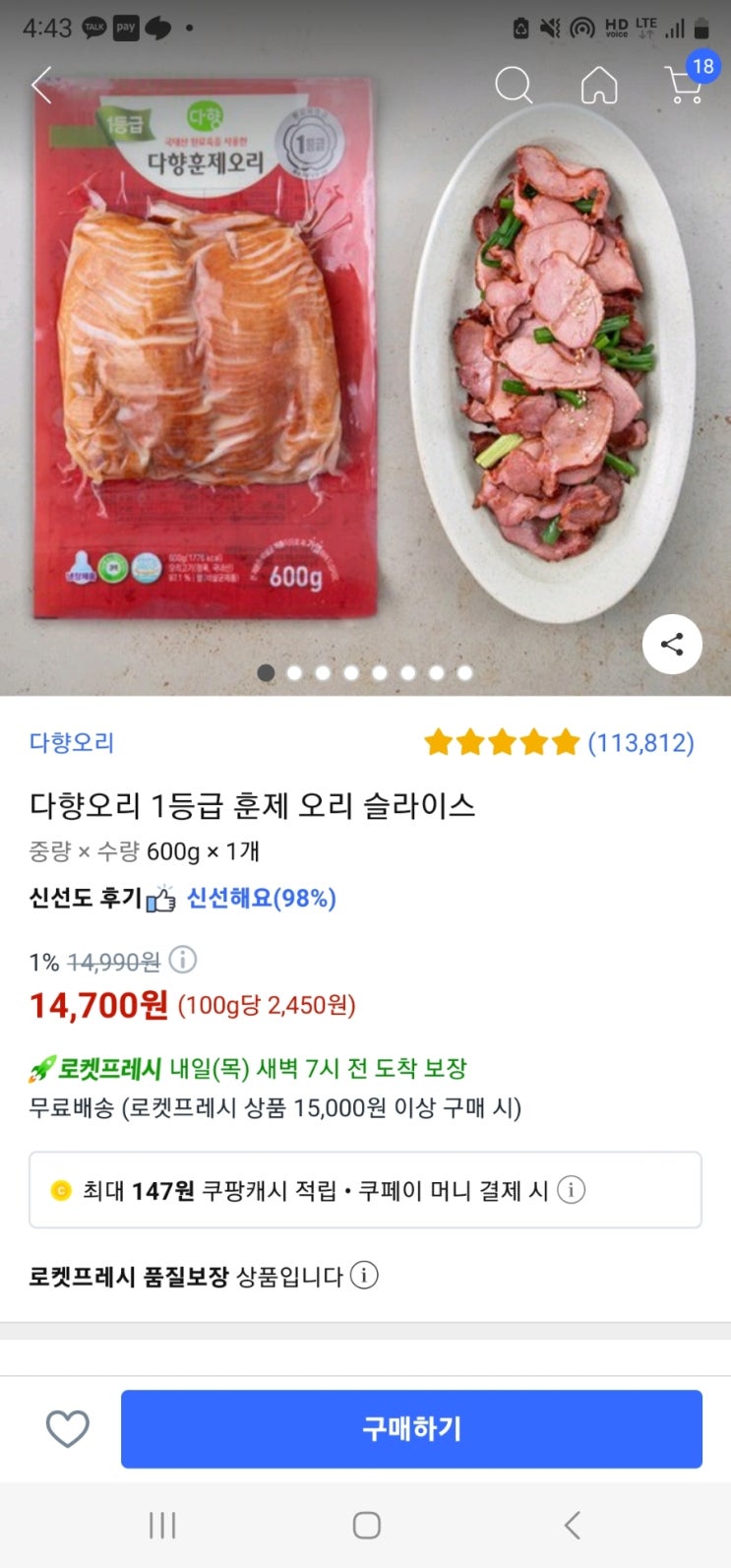Open the shopping cart with 18 items
Image resolution: width=731 pixels, height=1568 pixels.
[x=685, y=84]
